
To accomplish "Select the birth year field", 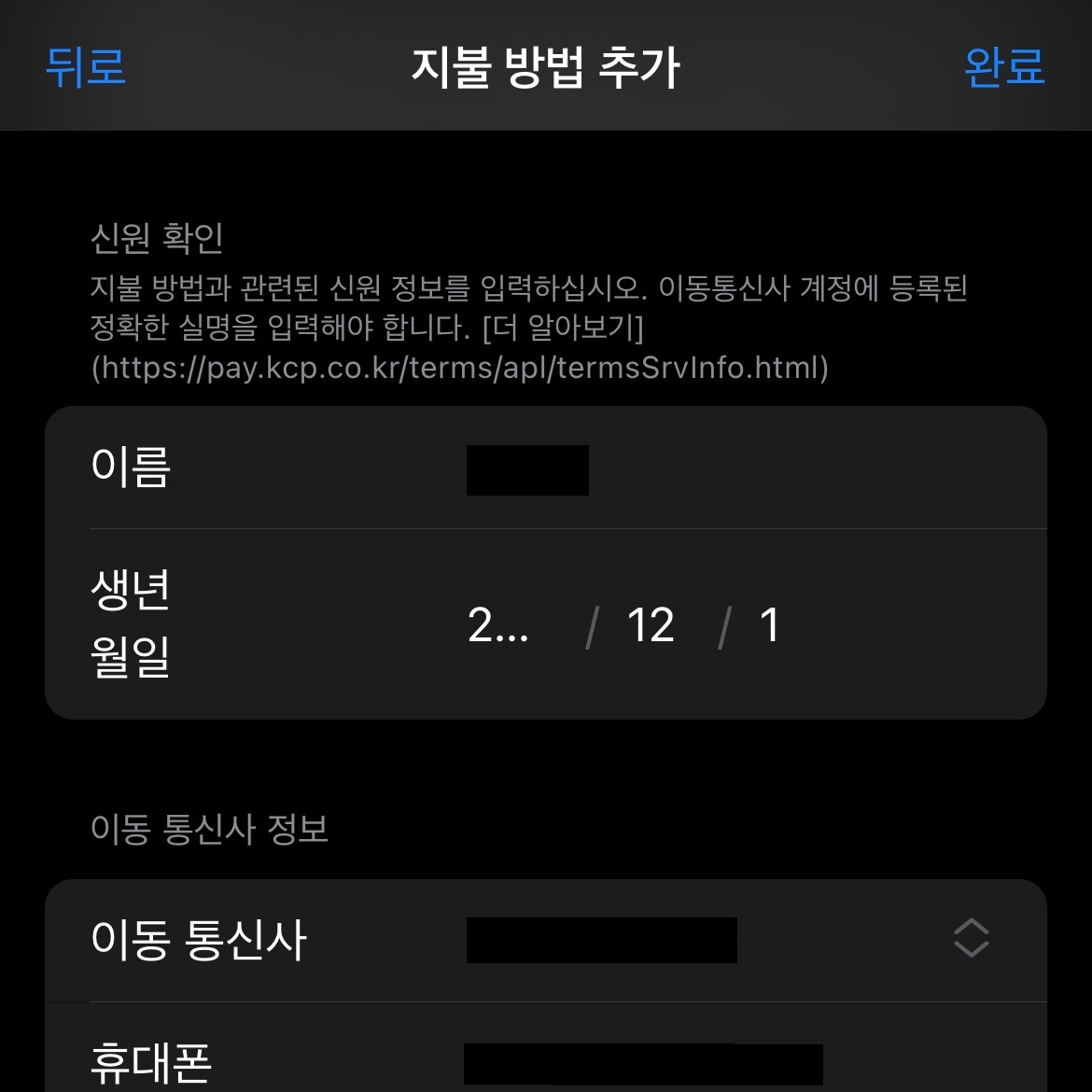I will click(x=498, y=625).
